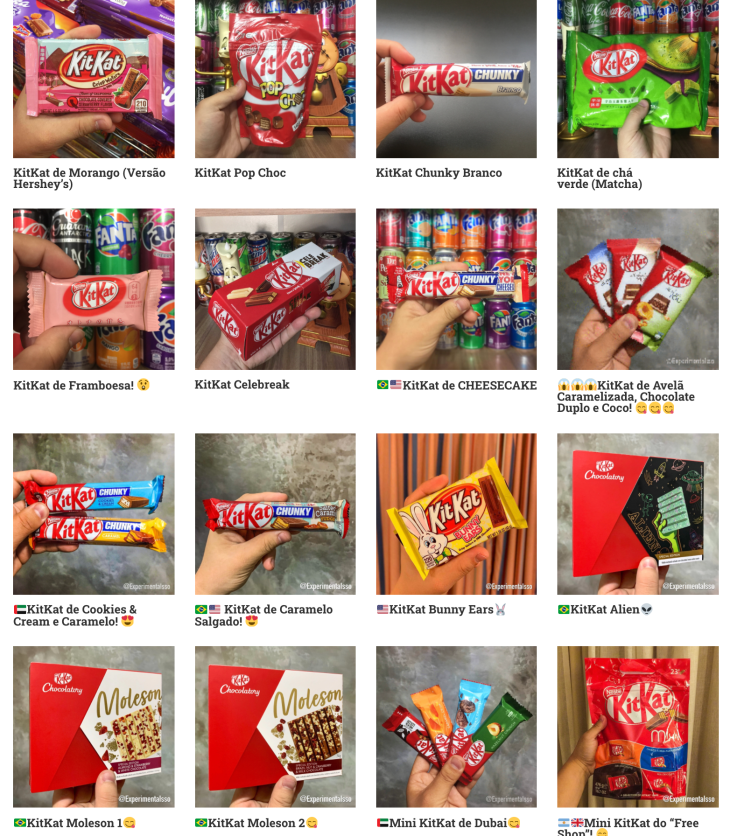Open the KitKat Chunky Branco post
Viewport: 730px width, 836px height.
[x=456, y=78]
